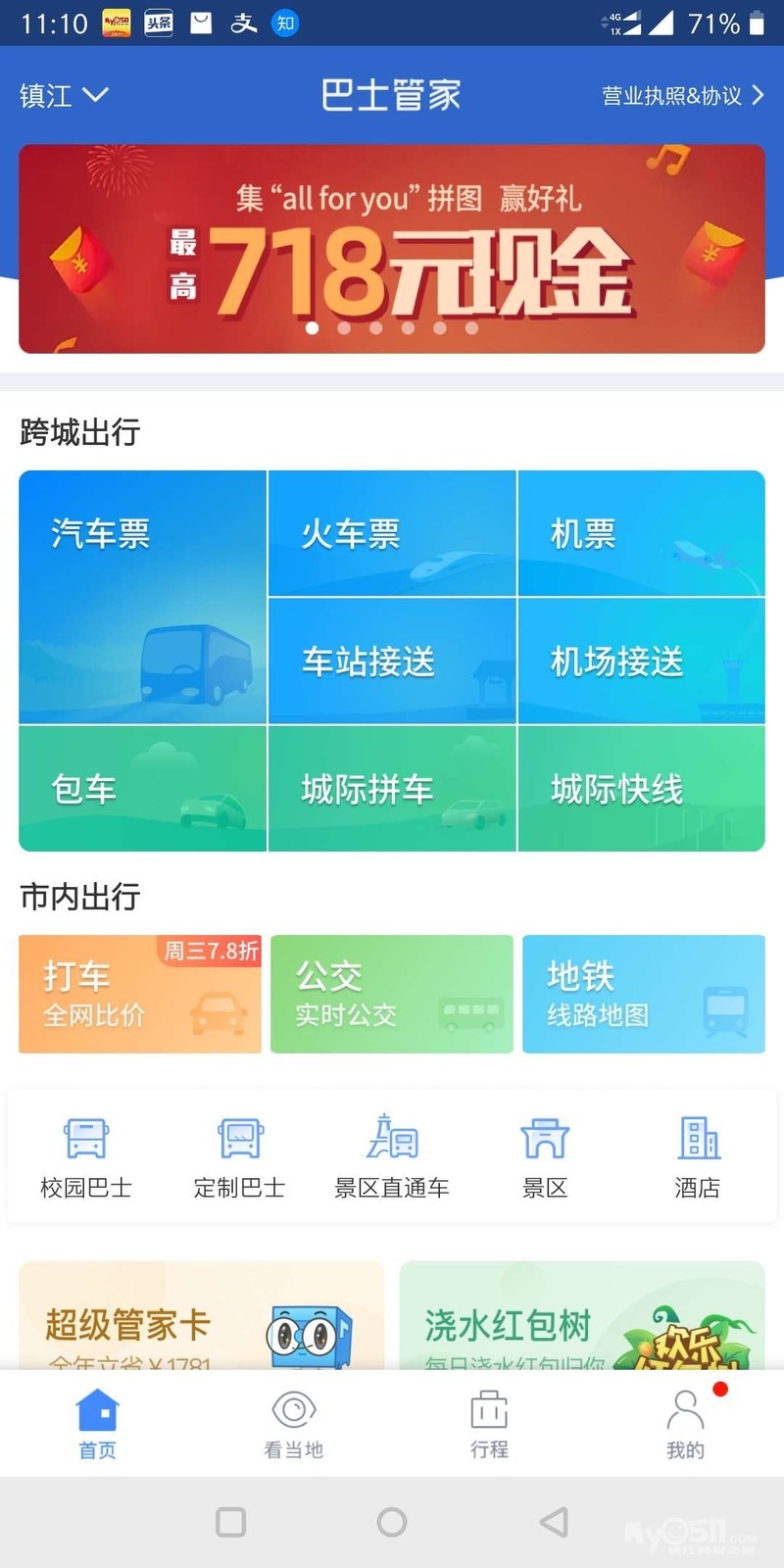Tap the 景区直通车 shortcut
Image resolution: width=784 pixels, height=1568 pixels.
coord(392,1156)
